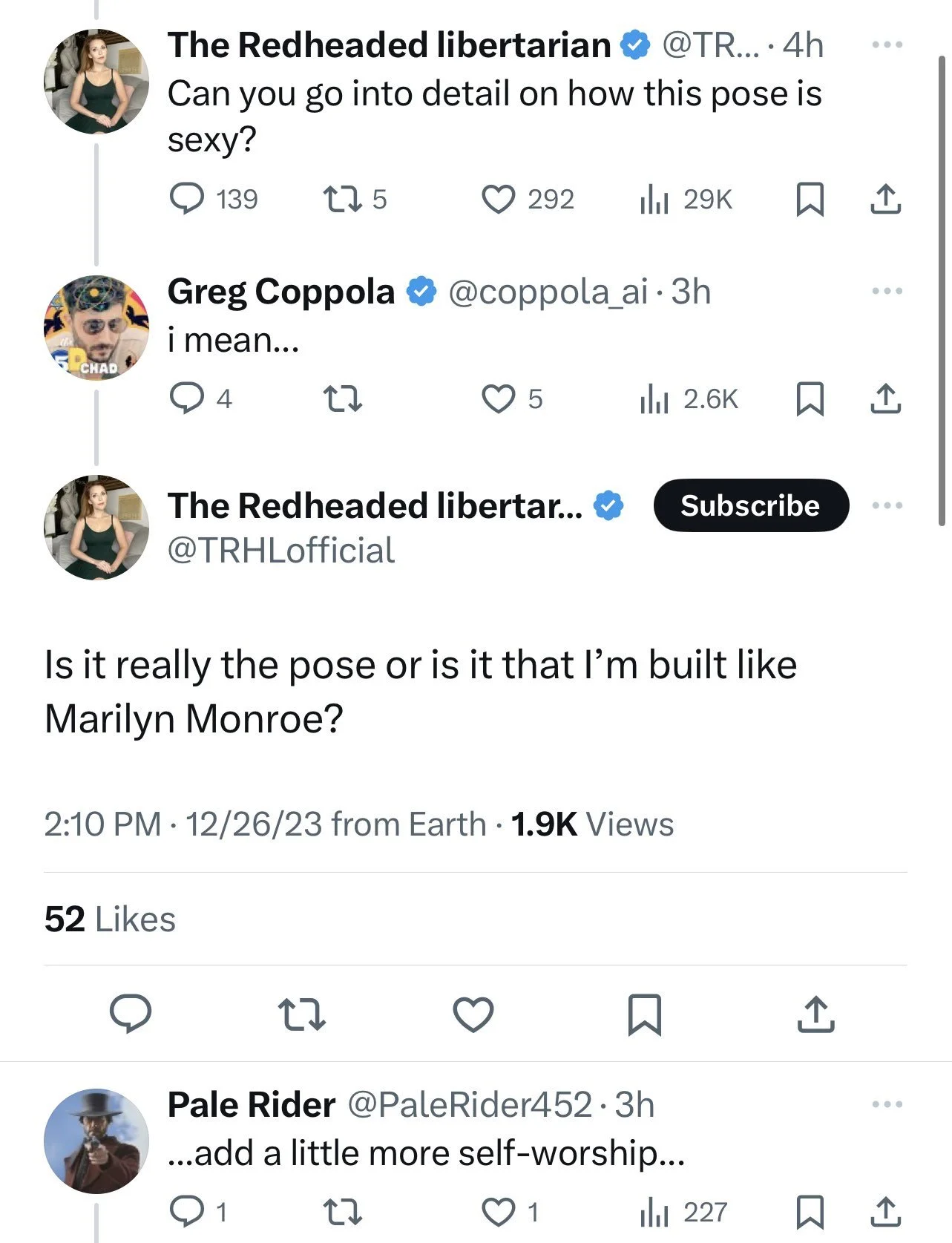Screen dimensions: 952x1243
Task: Open more options on Pale Rider's reply
Action: point(887,1104)
